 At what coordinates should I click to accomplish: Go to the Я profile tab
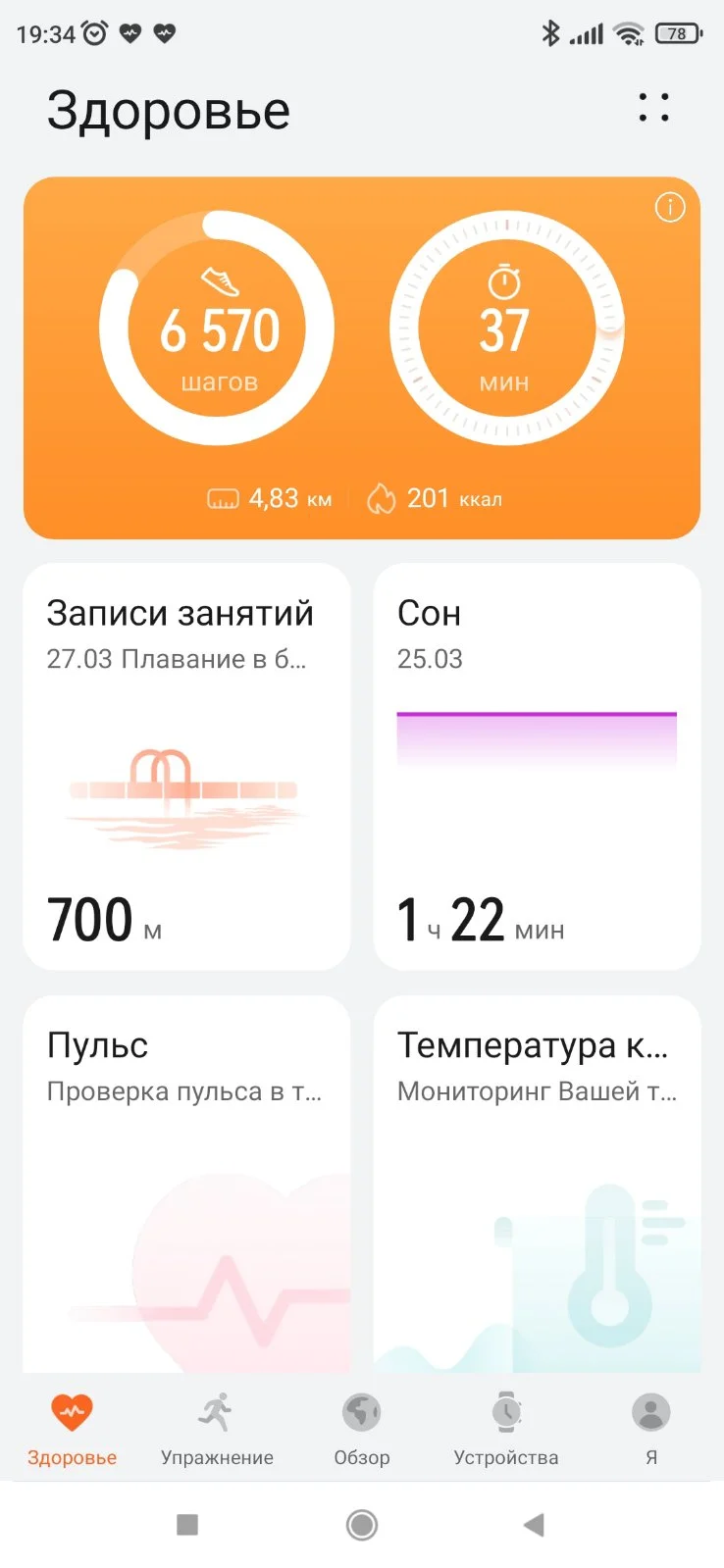coord(650,1429)
